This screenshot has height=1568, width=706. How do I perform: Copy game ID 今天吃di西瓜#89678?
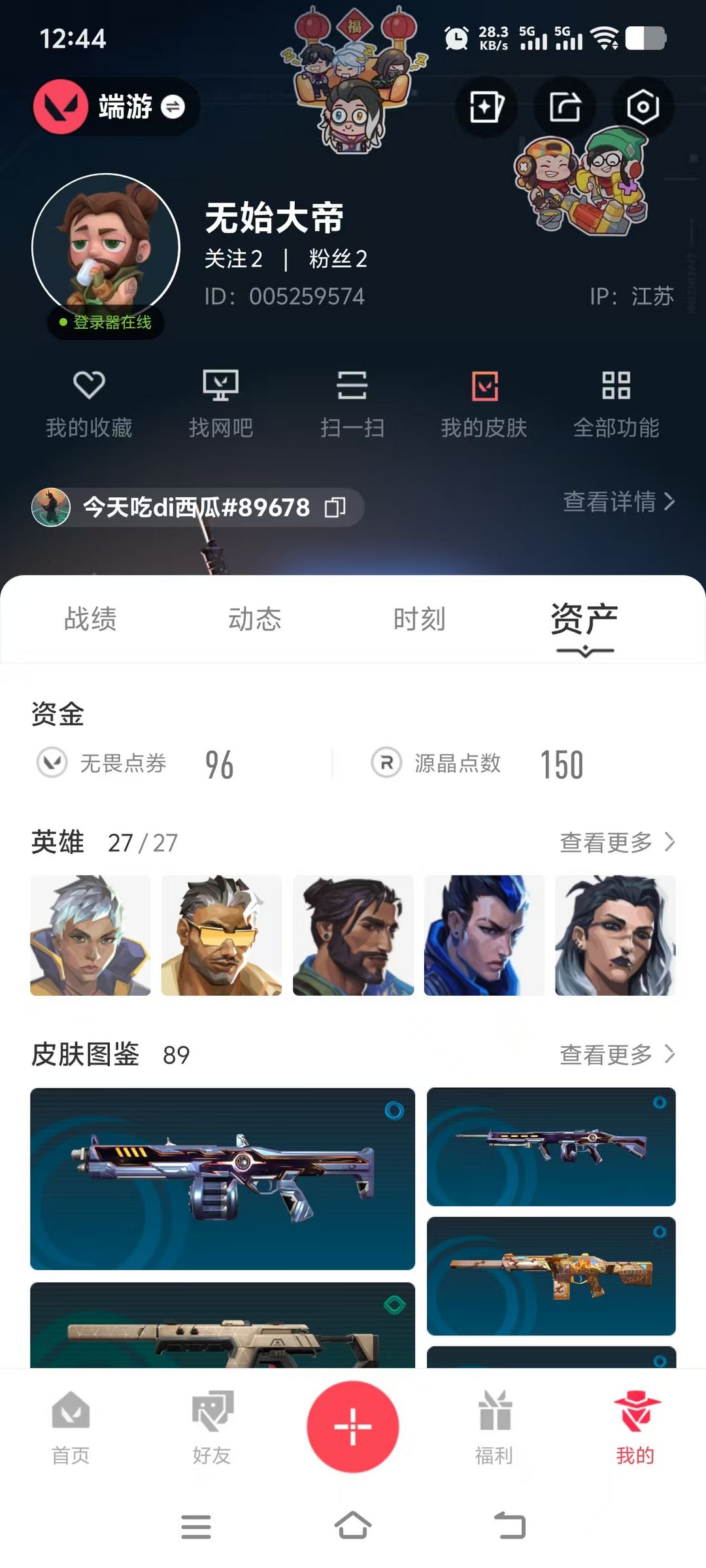pos(335,507)
